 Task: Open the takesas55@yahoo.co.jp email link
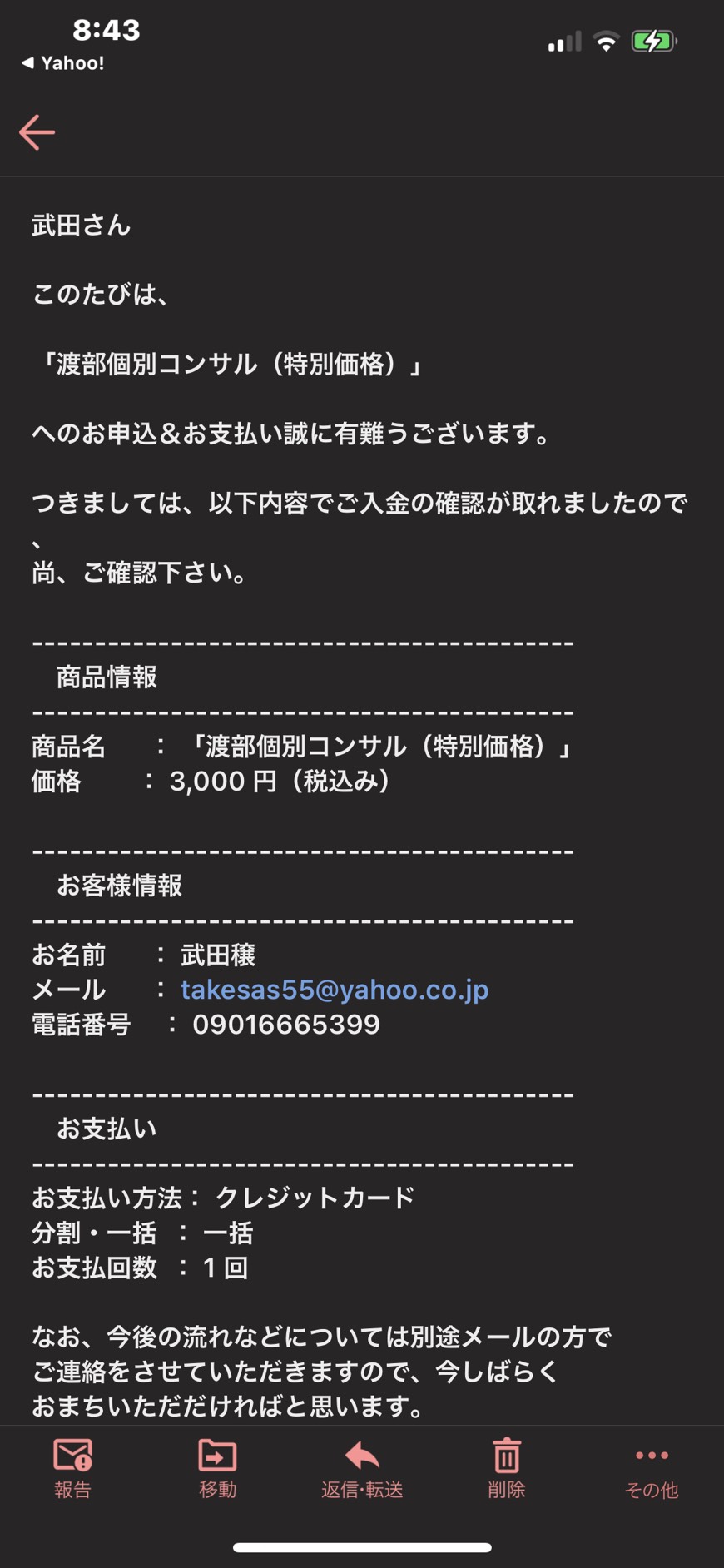[x=335, y=990]
